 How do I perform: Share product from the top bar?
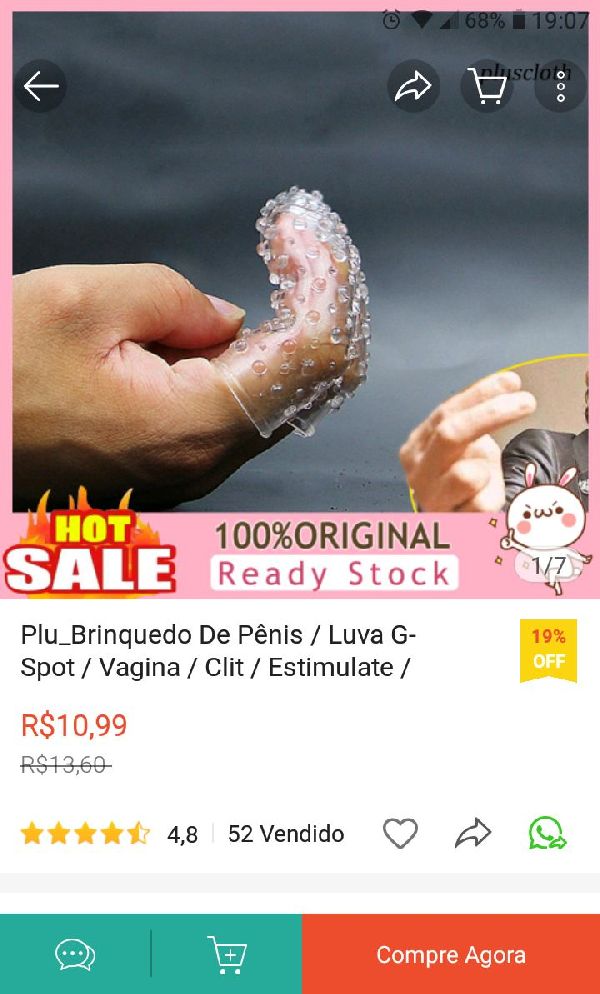[413, 87]
